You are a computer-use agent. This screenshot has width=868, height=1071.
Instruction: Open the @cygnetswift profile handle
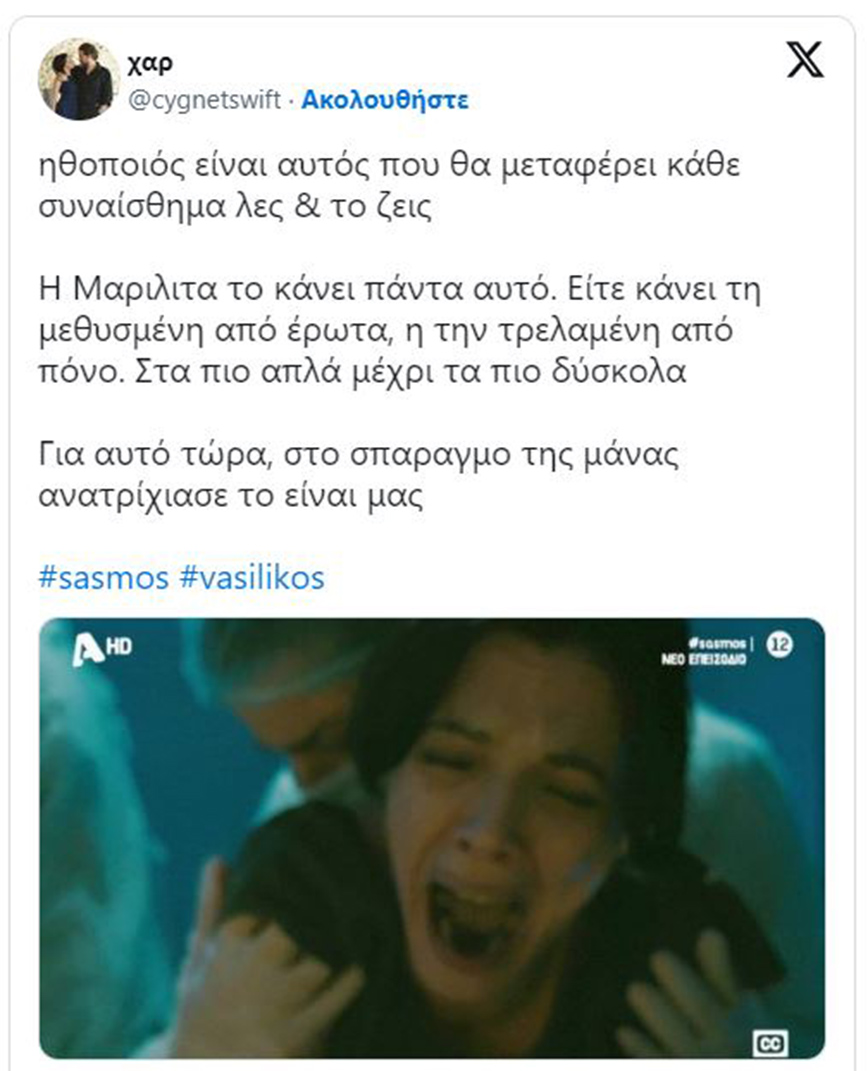(x=207, y=100)
